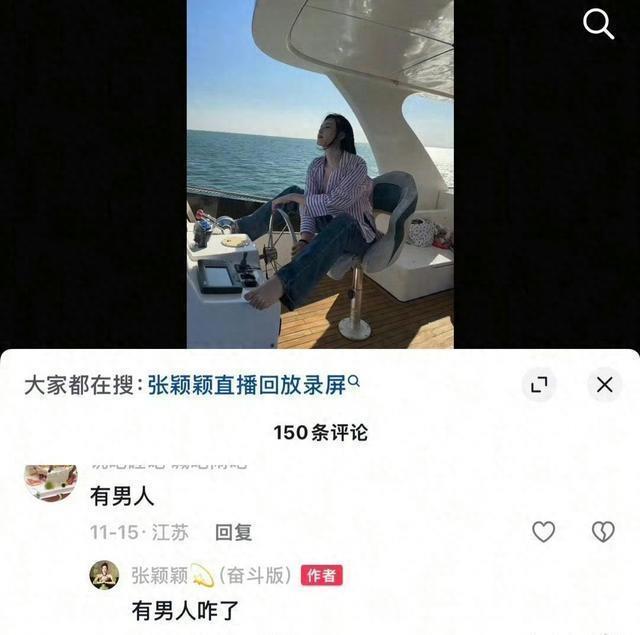Close the comments panel

pyautogui.click(x=604, y=384)
